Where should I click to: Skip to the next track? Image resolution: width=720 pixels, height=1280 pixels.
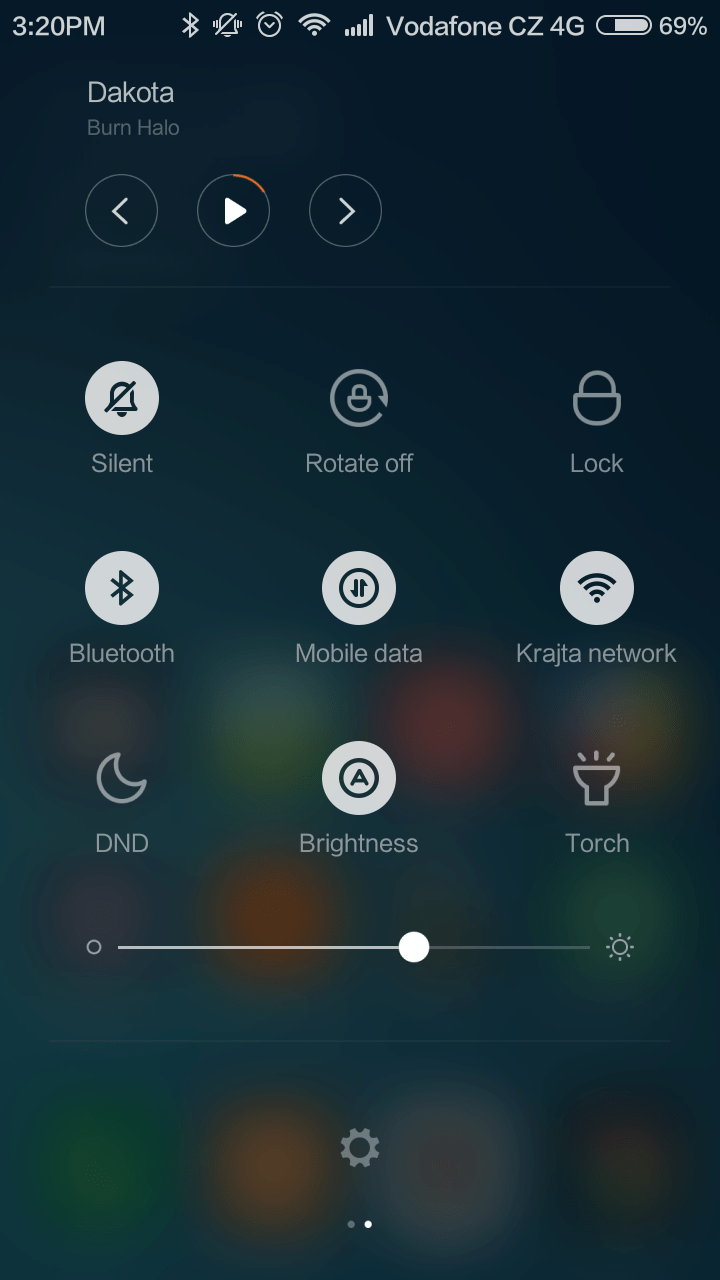(345, 211)
